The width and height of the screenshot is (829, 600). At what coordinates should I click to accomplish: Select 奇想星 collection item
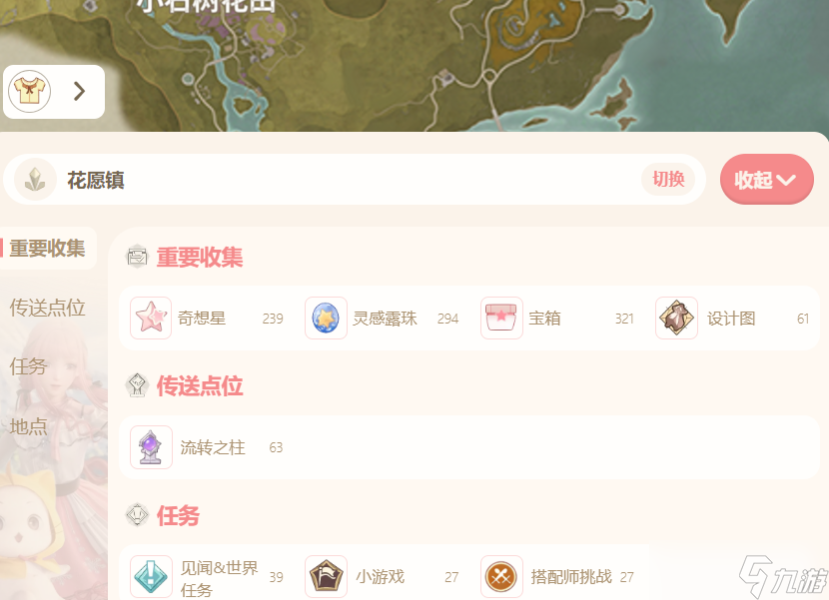205,318
